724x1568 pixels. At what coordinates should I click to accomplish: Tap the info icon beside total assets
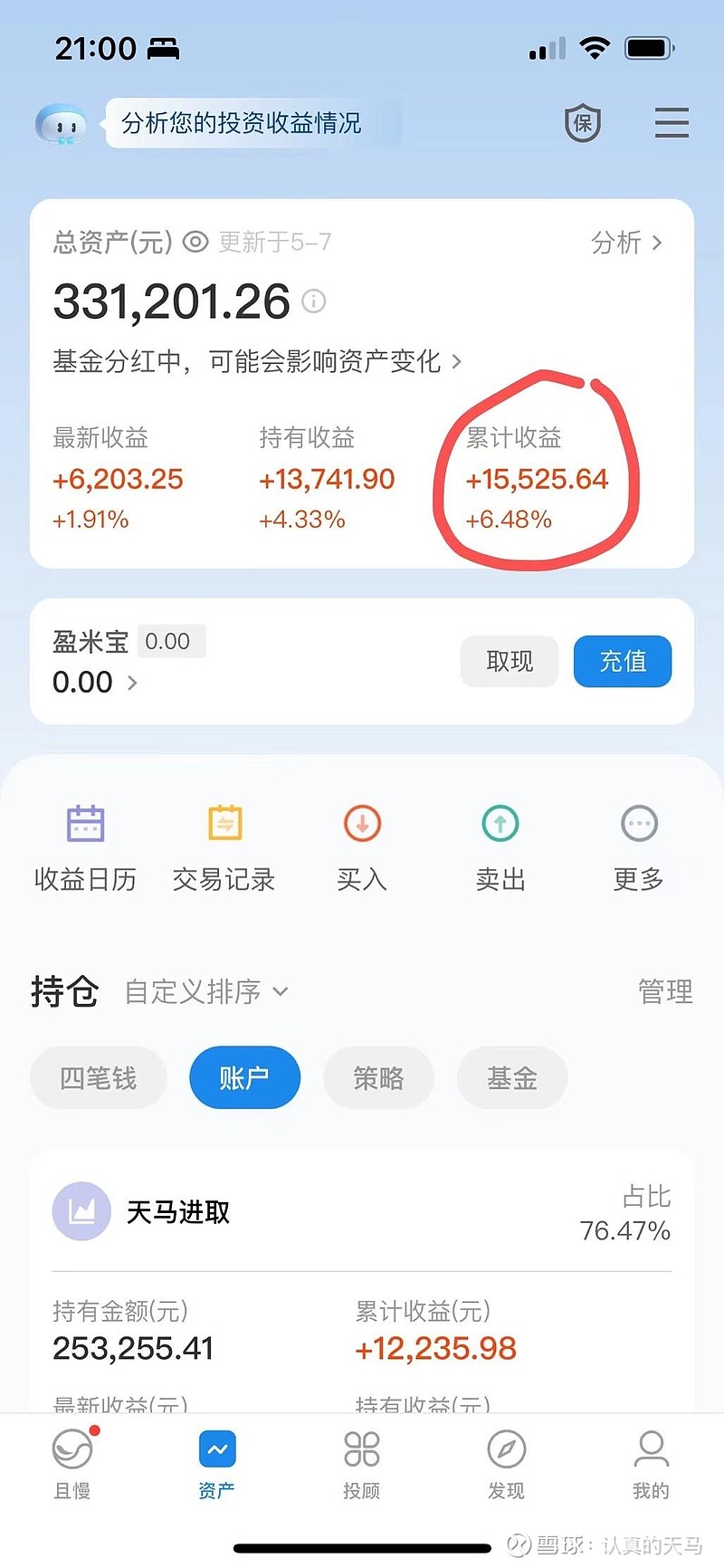click(313, 302)
